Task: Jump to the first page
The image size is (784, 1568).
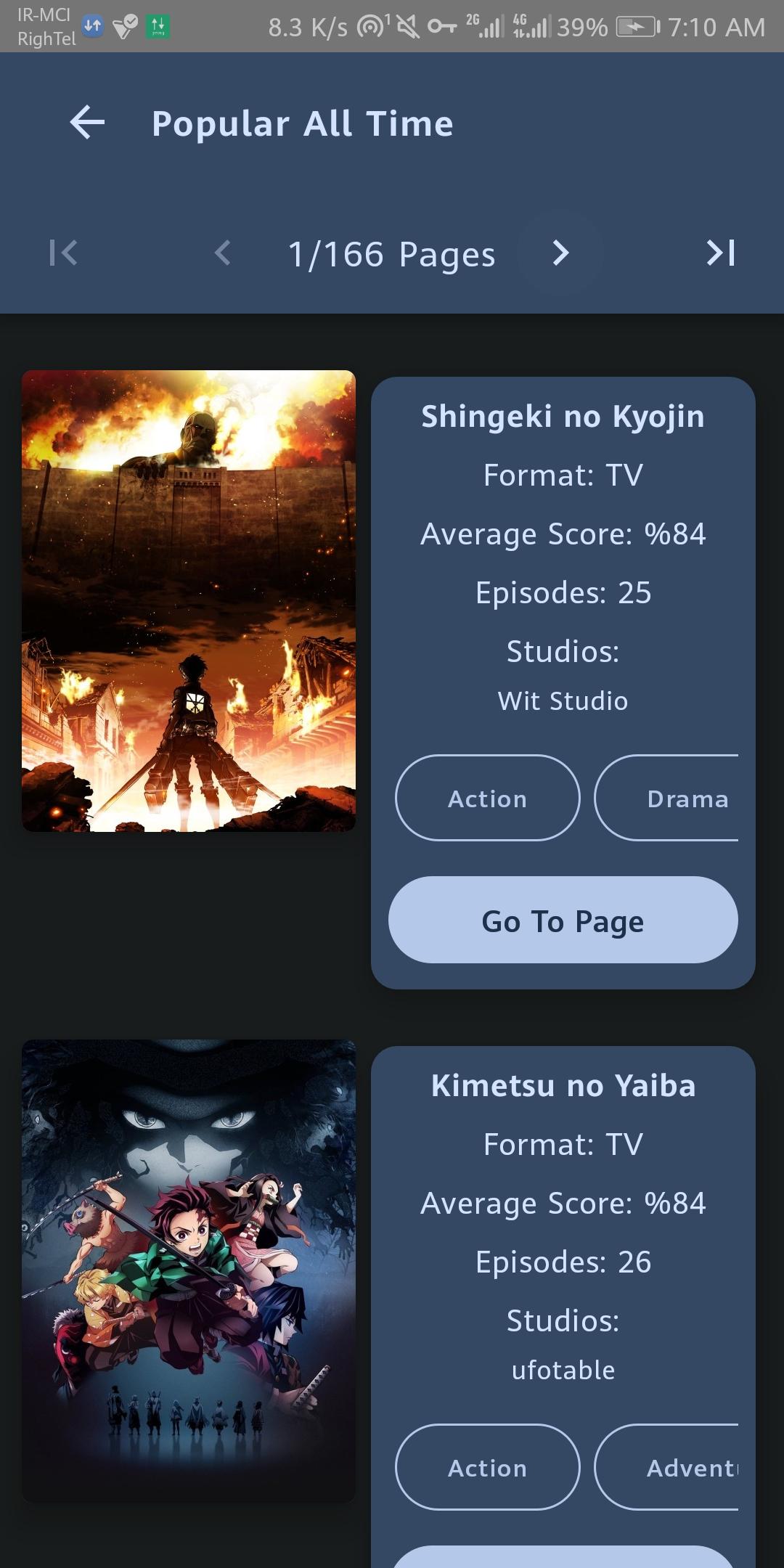Action: pyautogui.click(x=63, y=253)
